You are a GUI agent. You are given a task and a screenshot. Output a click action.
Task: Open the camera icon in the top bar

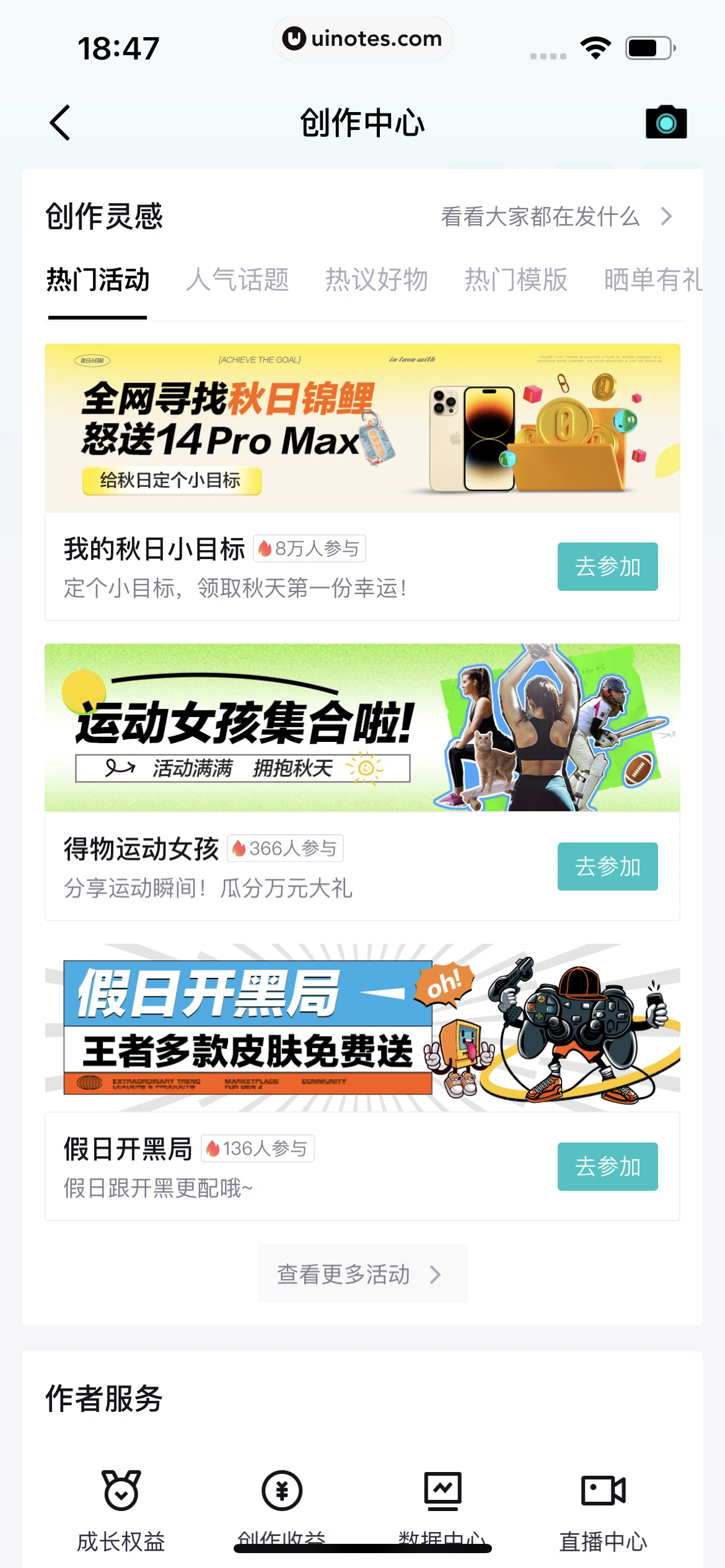(x=666, y=121)
